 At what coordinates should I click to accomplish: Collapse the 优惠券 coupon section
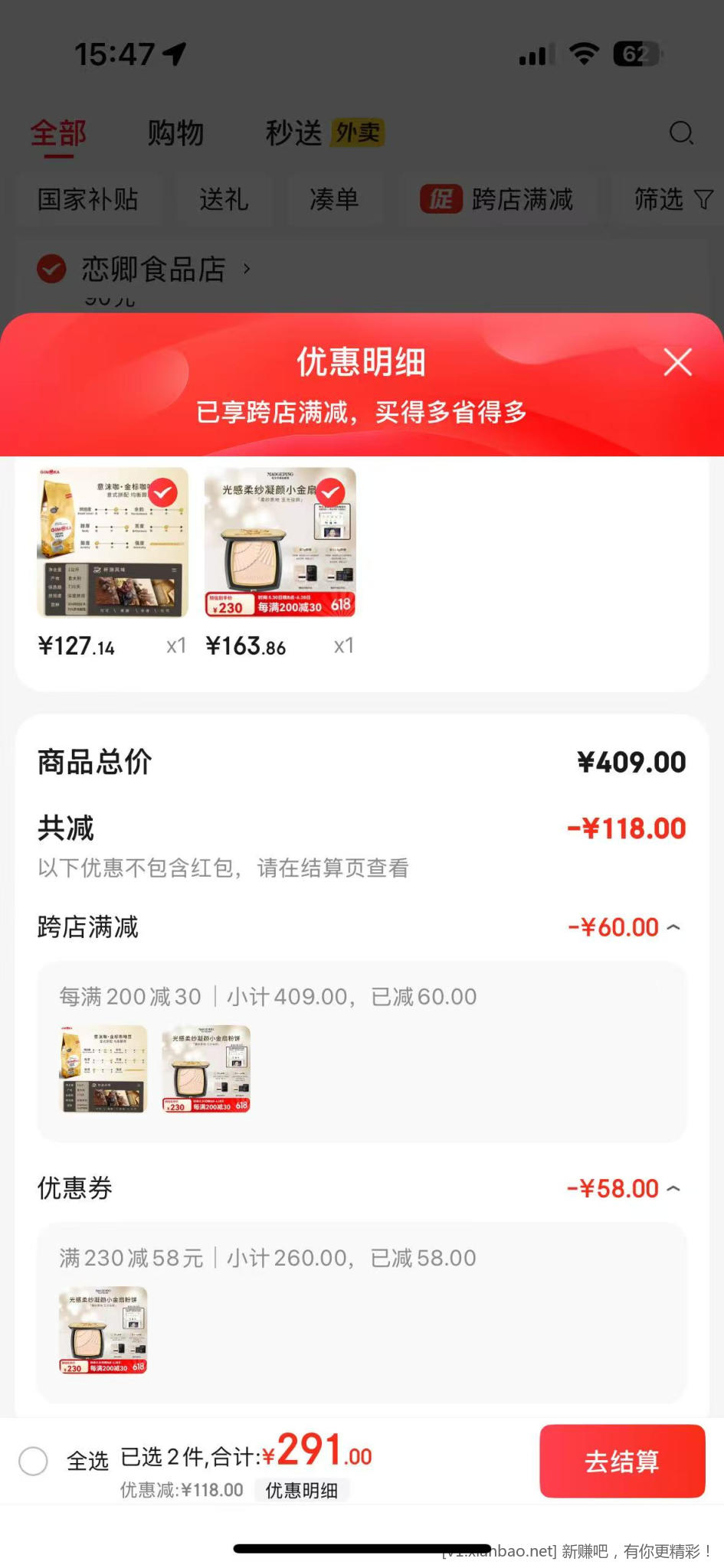(673, 1188)
